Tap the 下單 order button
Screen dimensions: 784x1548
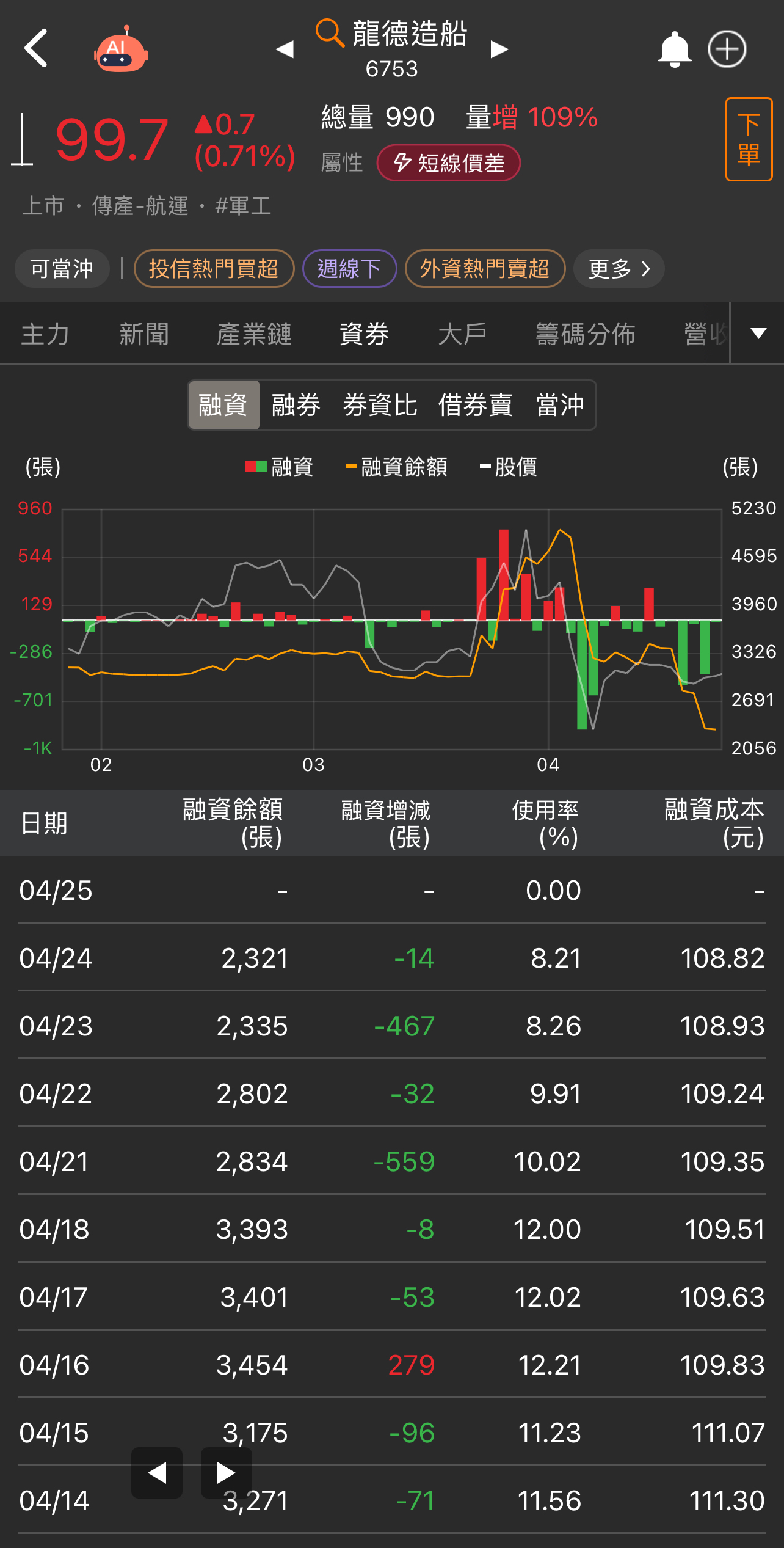pyautogui.click(x=749, y=139)
